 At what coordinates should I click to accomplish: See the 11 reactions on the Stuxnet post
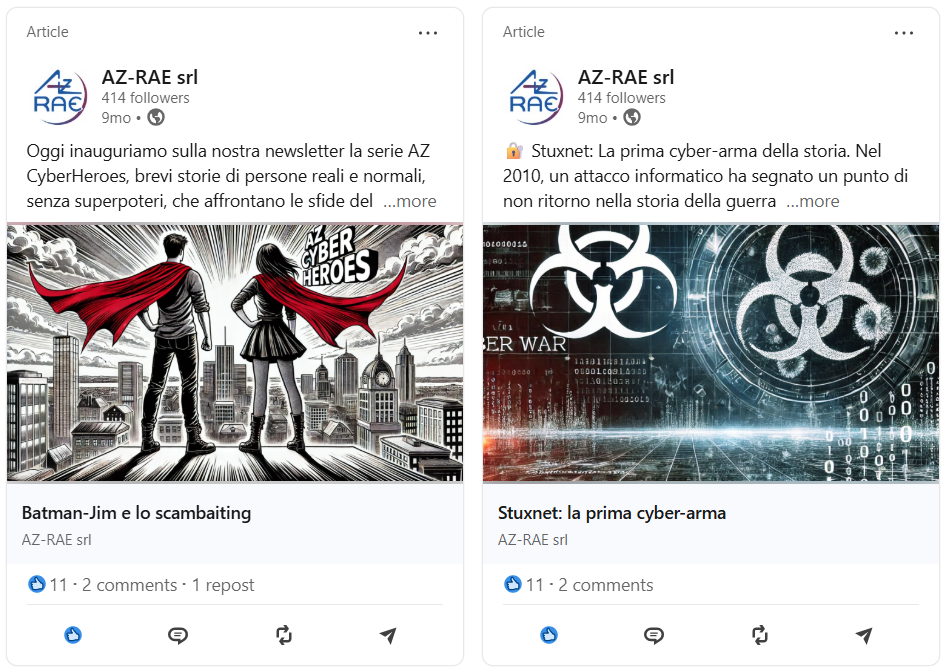525,585
